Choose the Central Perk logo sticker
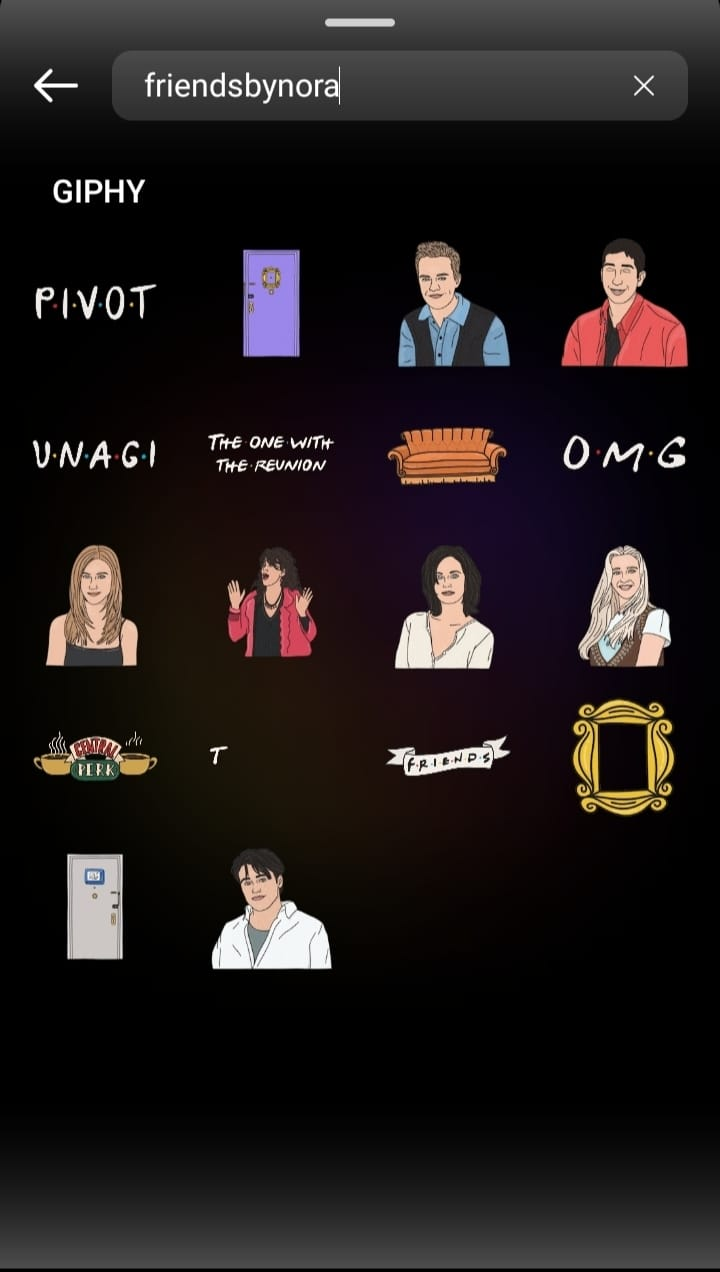Image resolution: width=720 pixels, height=1272 pixels. point(95,757)
